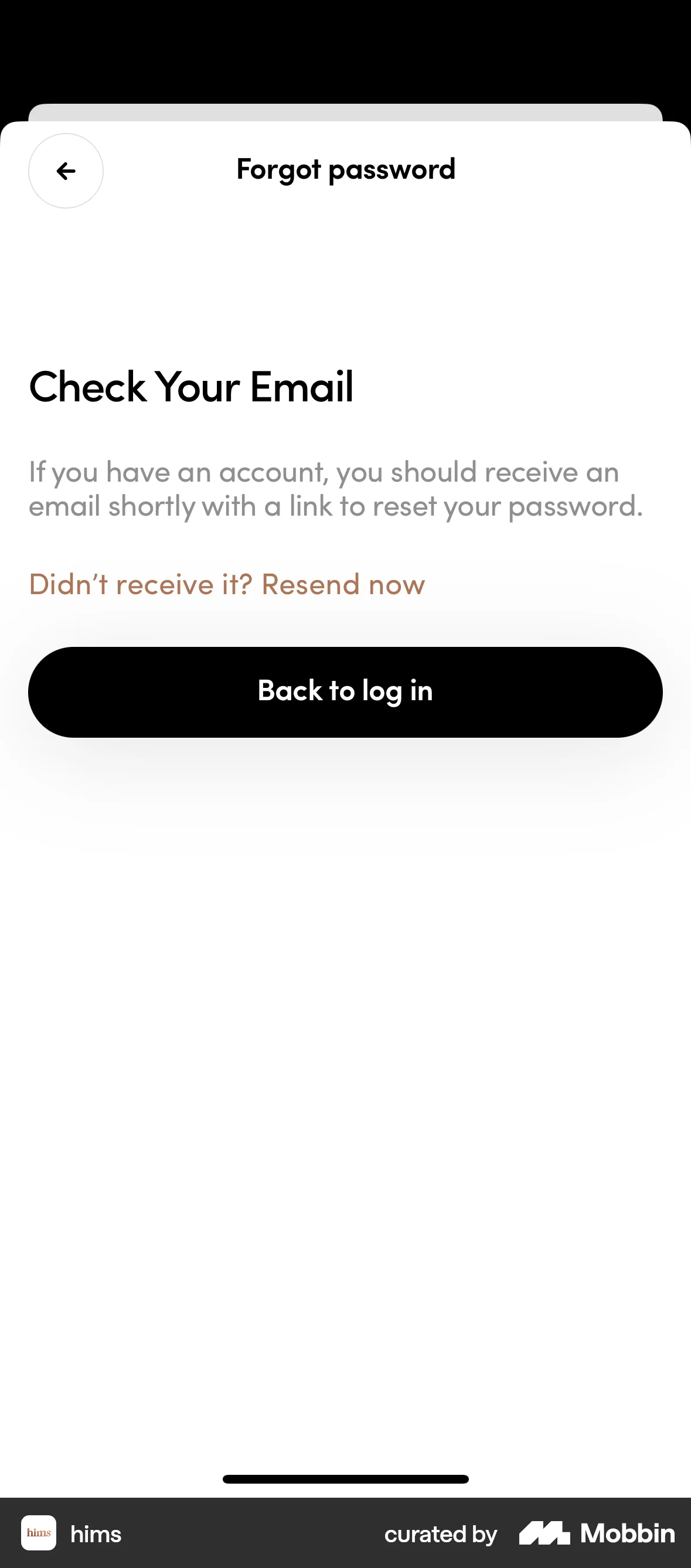
Task: Click the Didn't receive it link
Action: [x=140, y=584]
